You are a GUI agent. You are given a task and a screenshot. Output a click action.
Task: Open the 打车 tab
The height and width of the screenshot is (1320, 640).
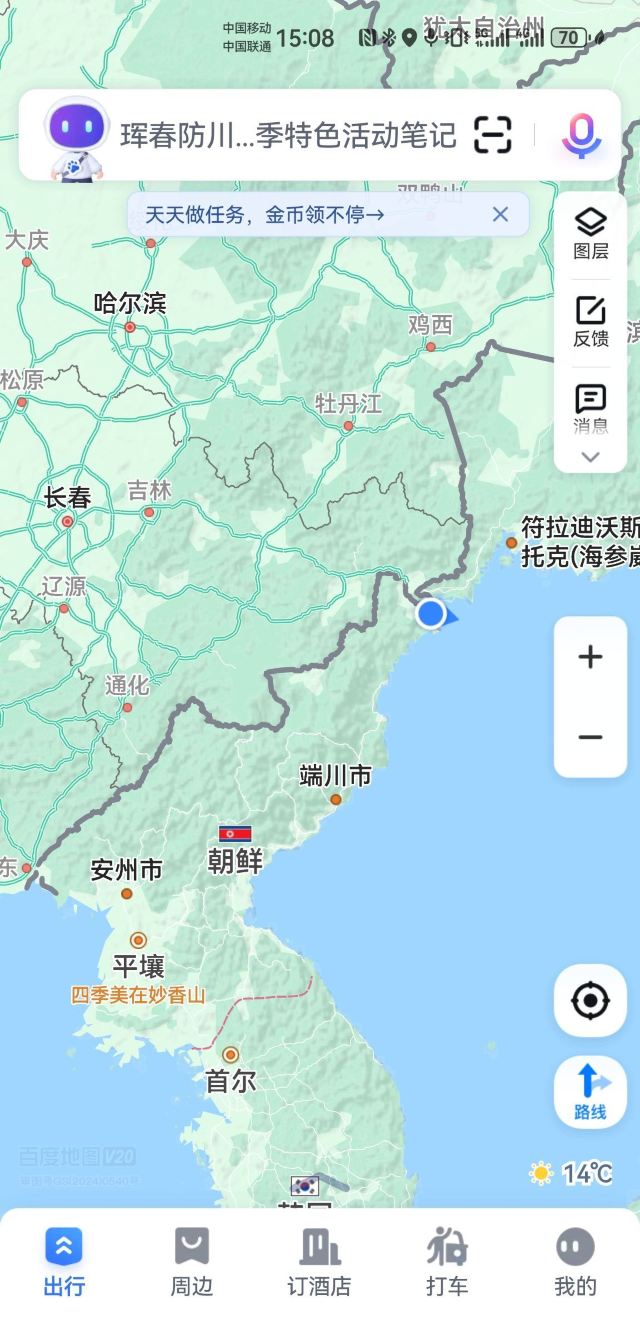(448, 1263)
